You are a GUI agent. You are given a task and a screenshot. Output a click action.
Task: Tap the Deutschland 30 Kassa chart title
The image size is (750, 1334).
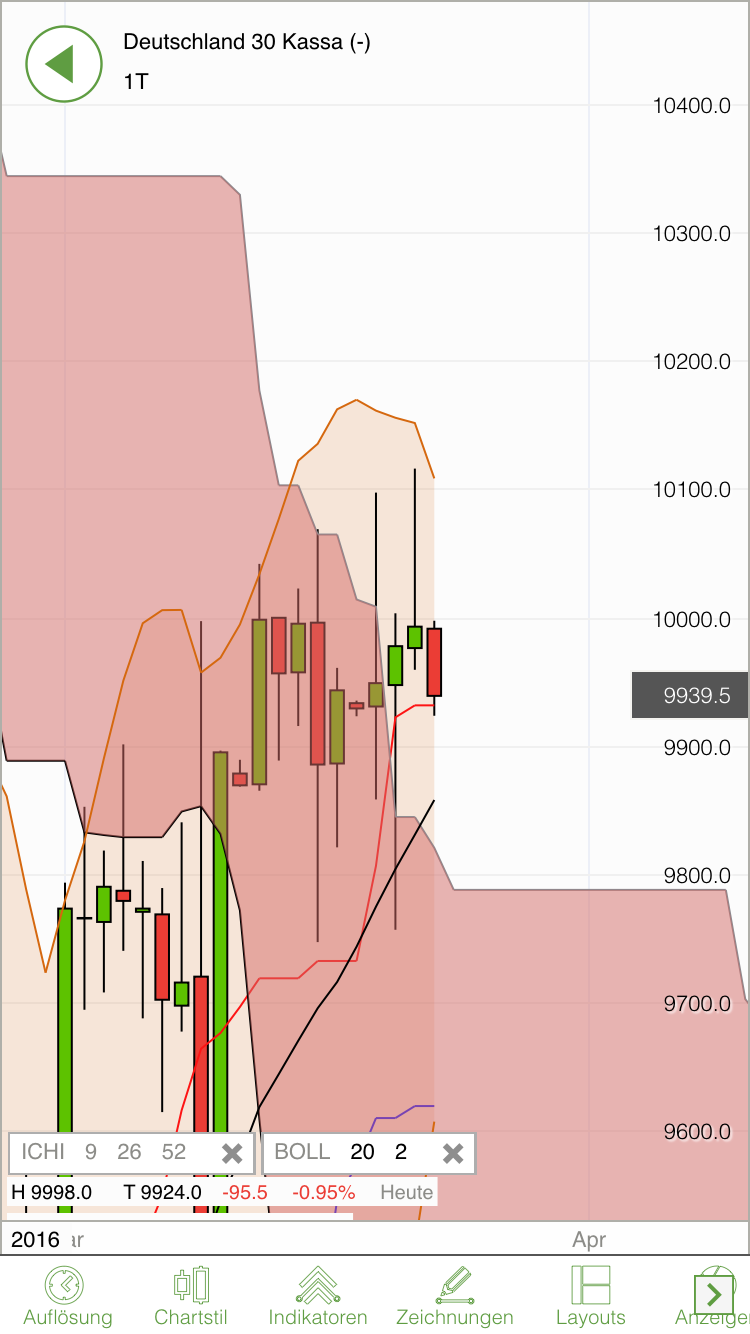point(248,43)
